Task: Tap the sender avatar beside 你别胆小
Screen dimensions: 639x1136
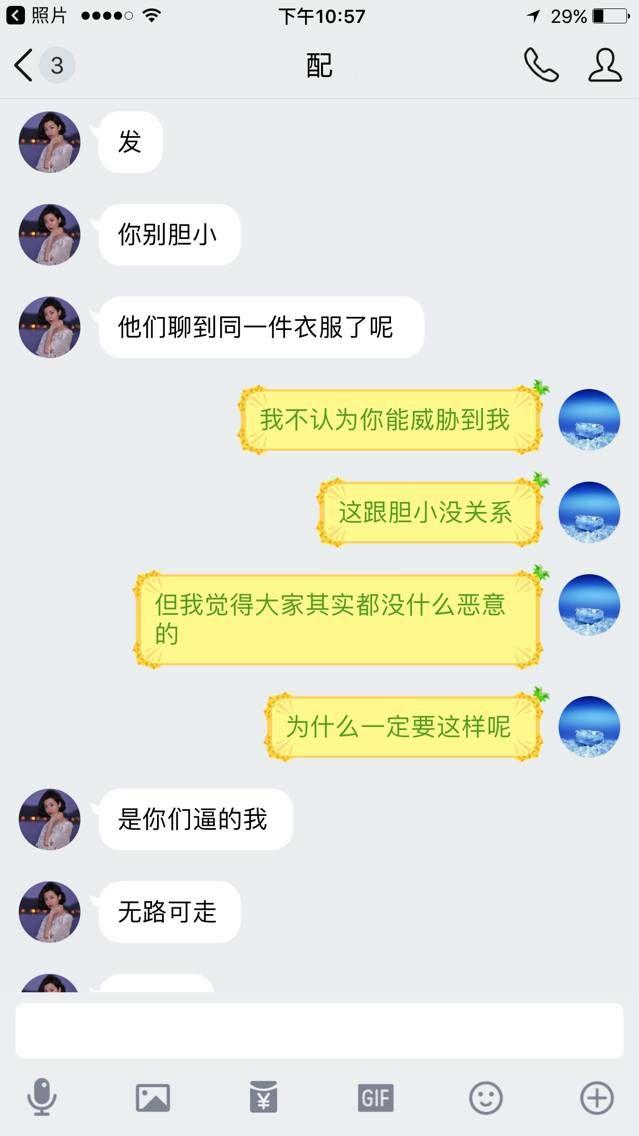Action: pos(49,235)
